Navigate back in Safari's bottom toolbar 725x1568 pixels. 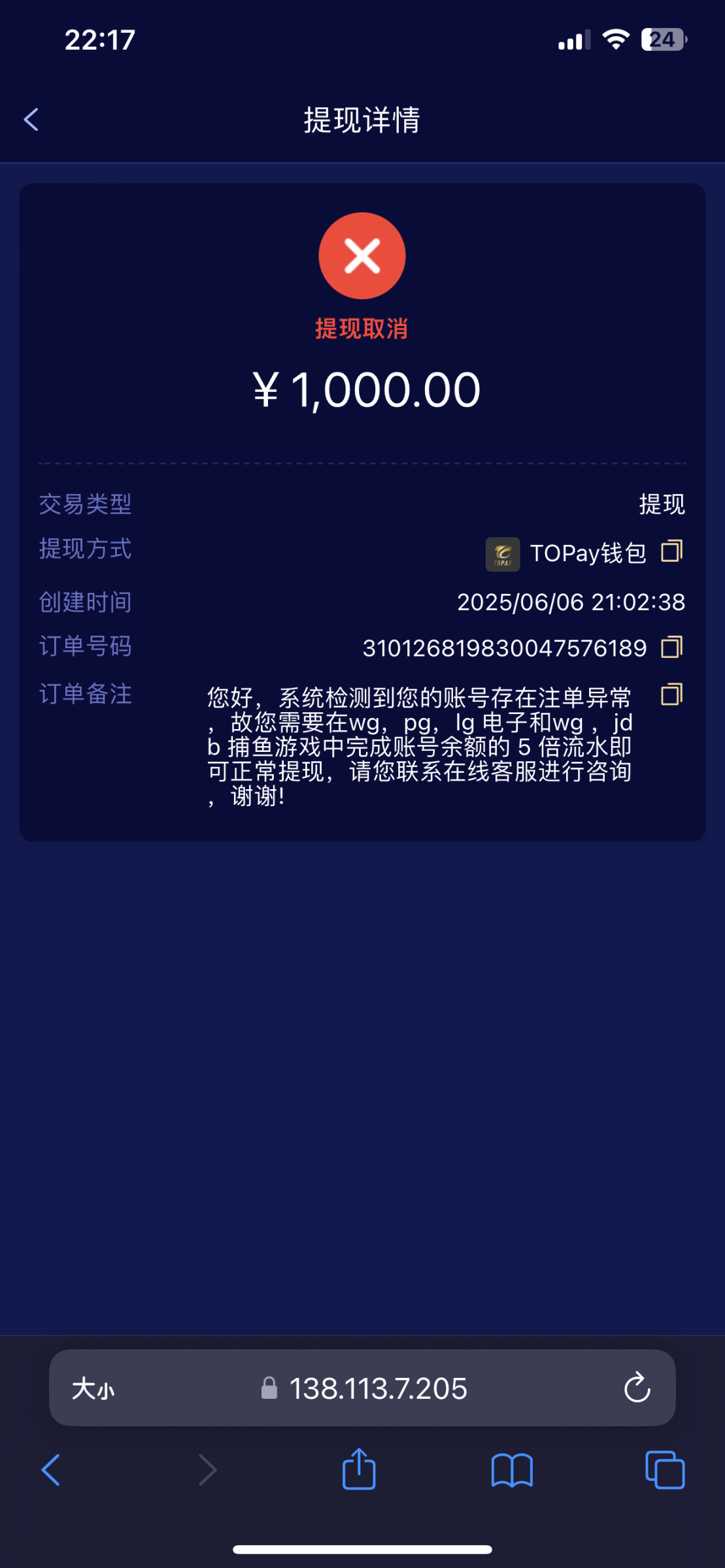click(51, 1470)
